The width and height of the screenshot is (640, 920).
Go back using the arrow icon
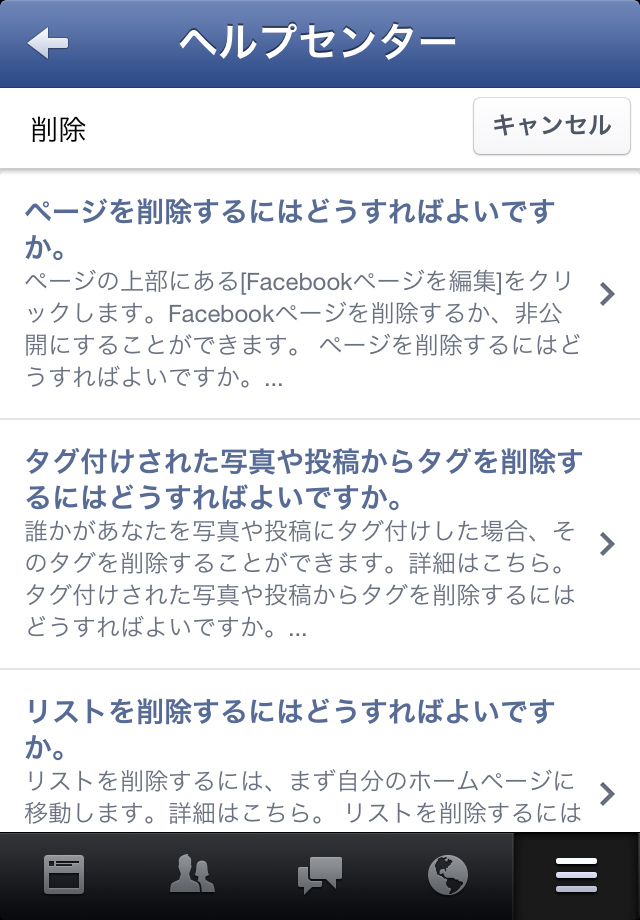coord(48,42)
